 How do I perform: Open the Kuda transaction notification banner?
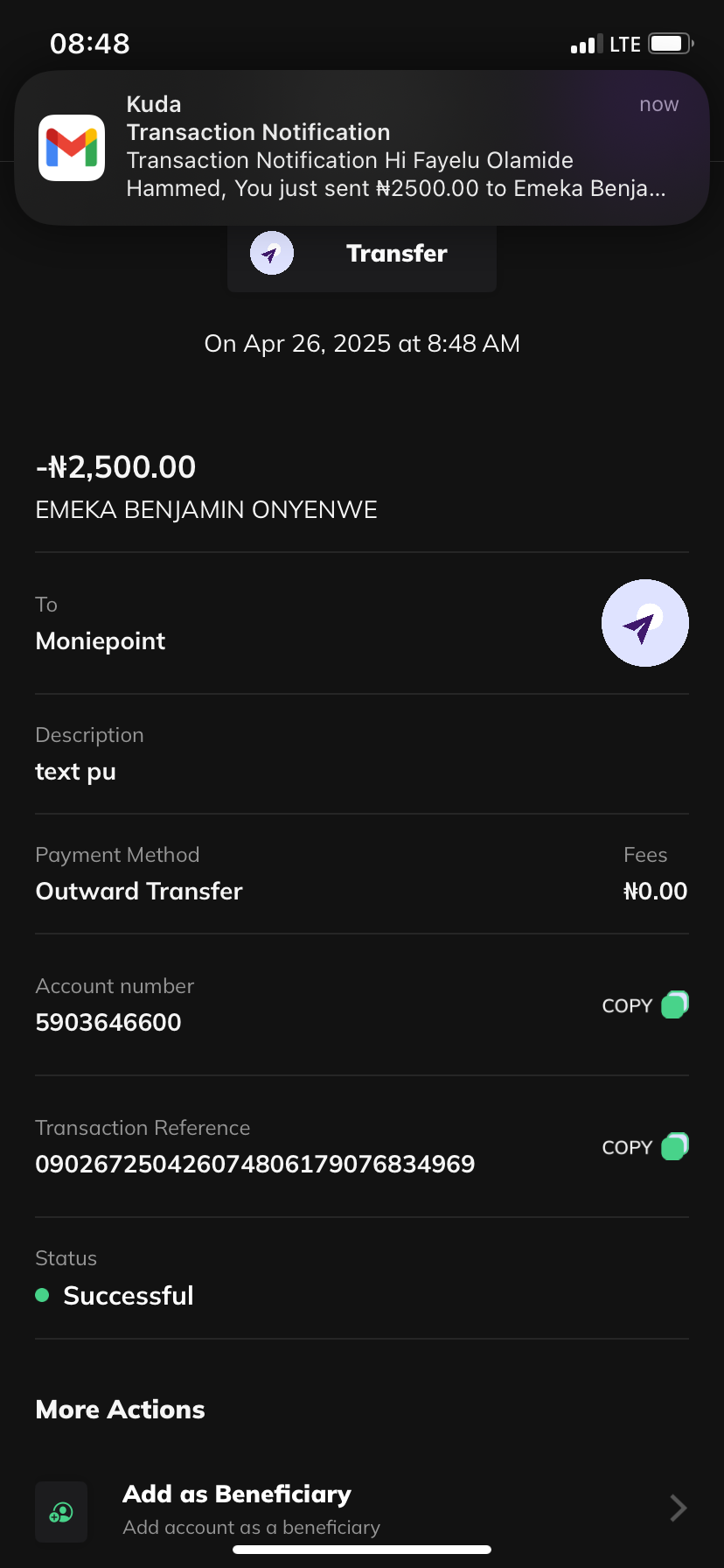(361, 147)
